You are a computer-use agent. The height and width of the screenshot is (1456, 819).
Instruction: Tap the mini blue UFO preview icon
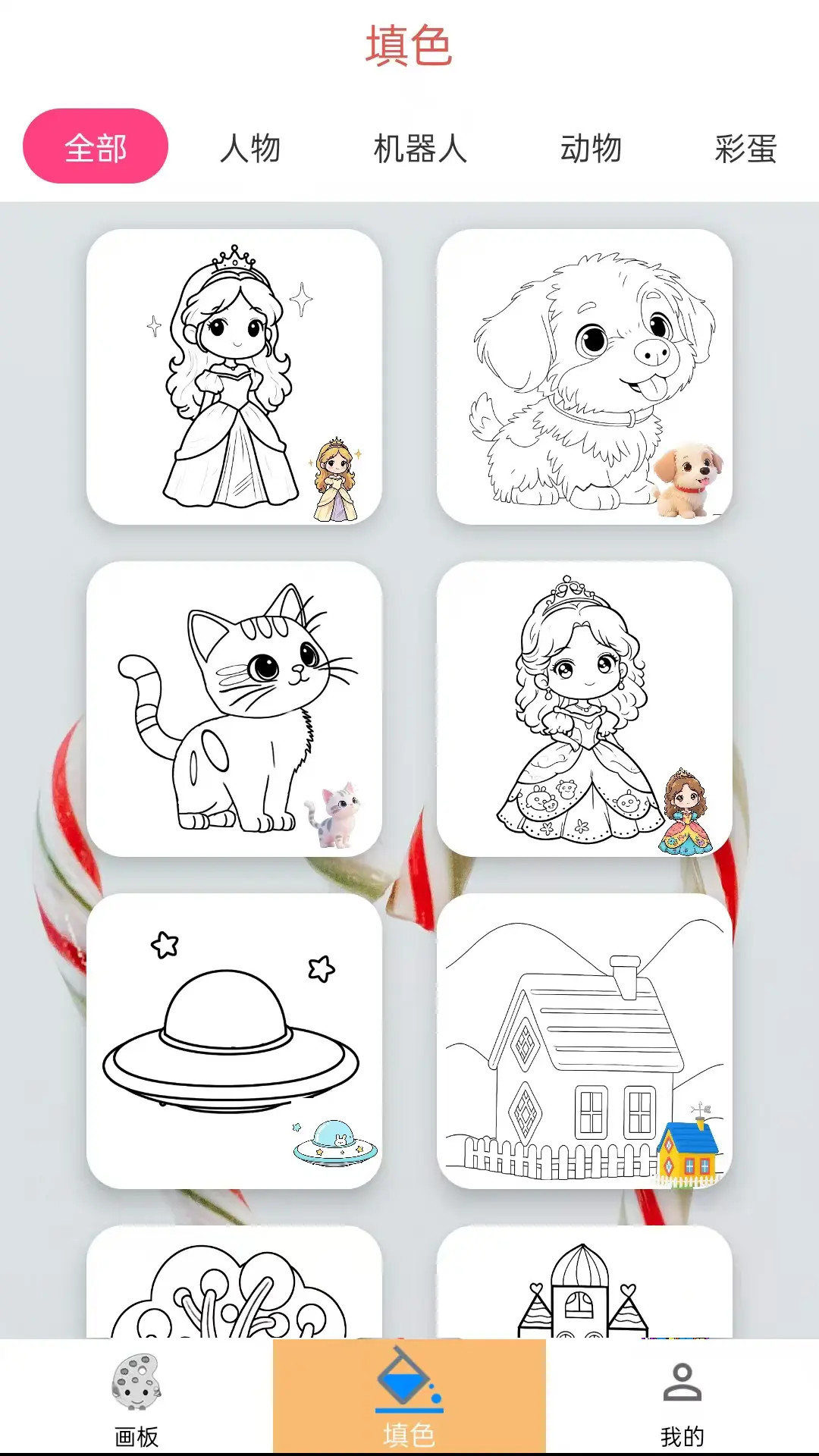334,1141
